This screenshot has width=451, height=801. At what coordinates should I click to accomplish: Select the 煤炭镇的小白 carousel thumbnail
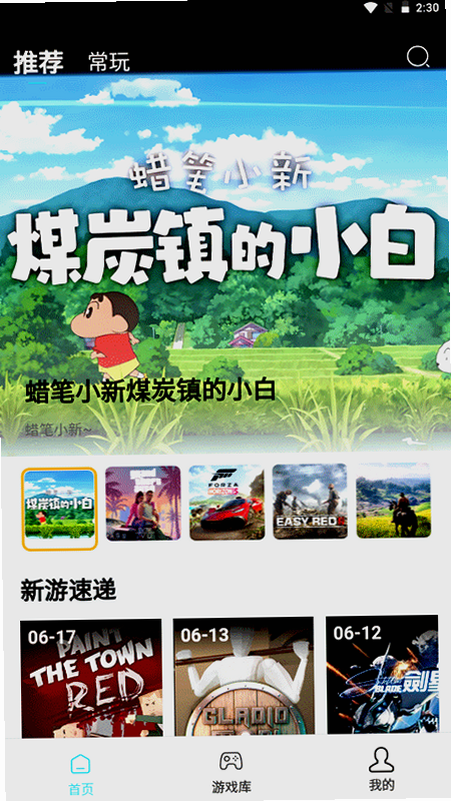click(59, 509)
